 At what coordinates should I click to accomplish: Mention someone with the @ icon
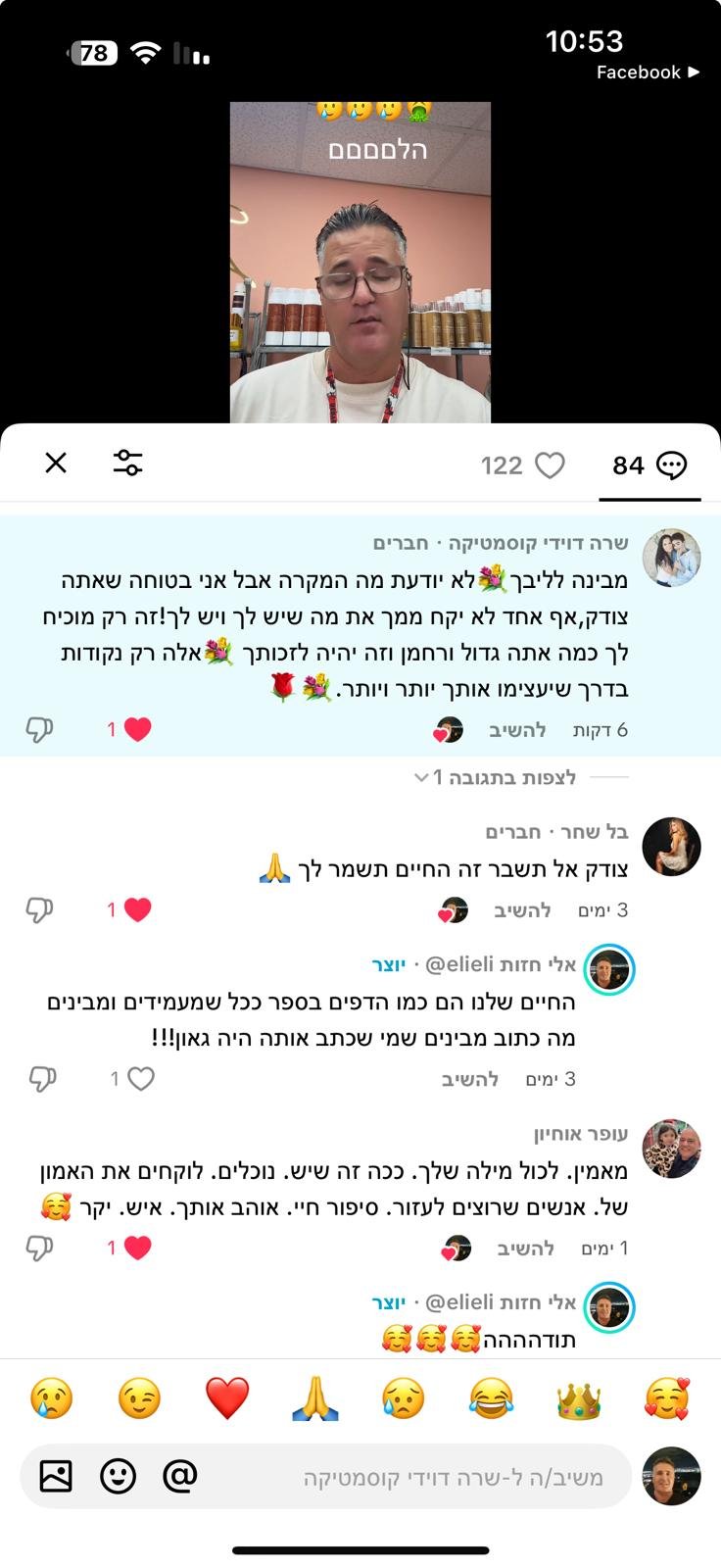(x=180, y=1476)
